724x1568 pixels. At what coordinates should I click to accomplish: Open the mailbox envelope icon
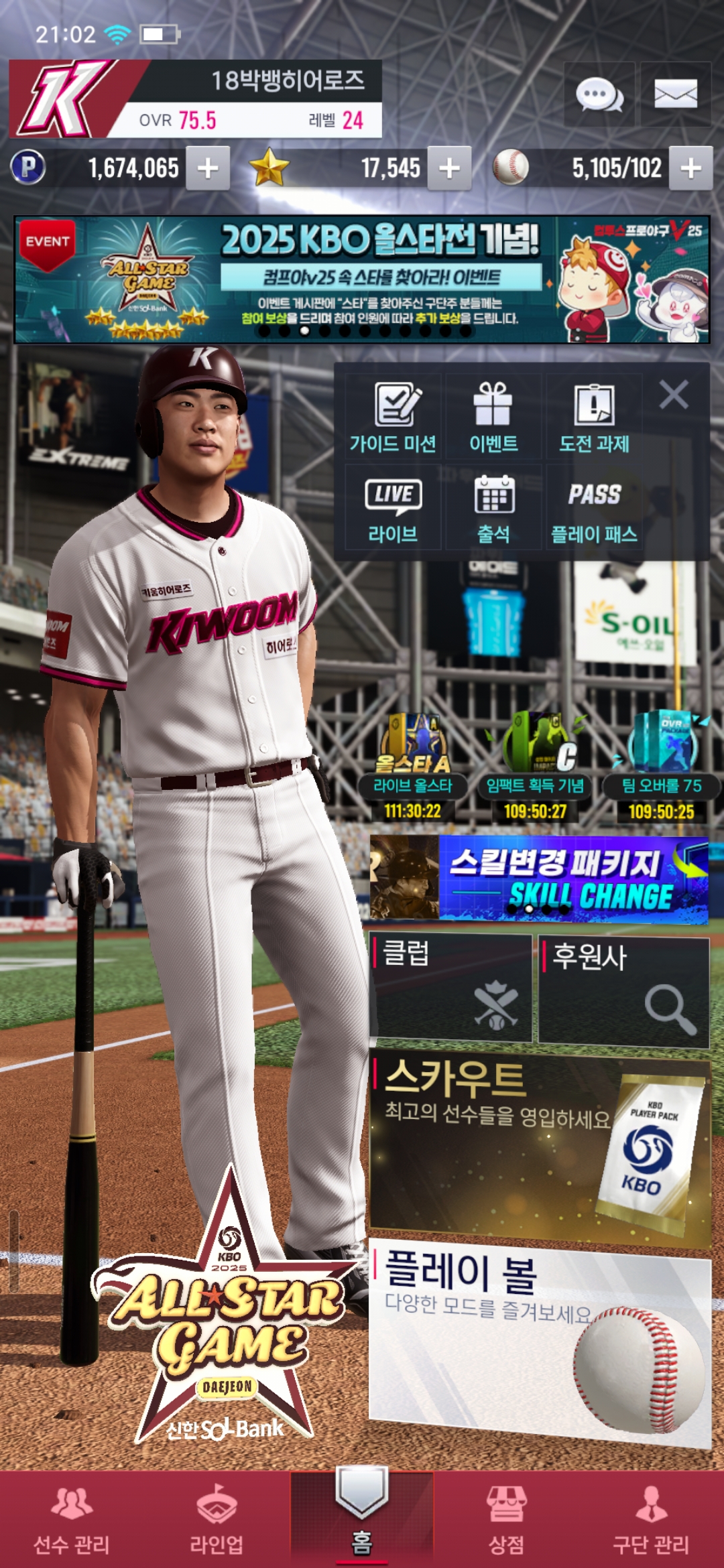pyautogui.click(x=675, y=94)
